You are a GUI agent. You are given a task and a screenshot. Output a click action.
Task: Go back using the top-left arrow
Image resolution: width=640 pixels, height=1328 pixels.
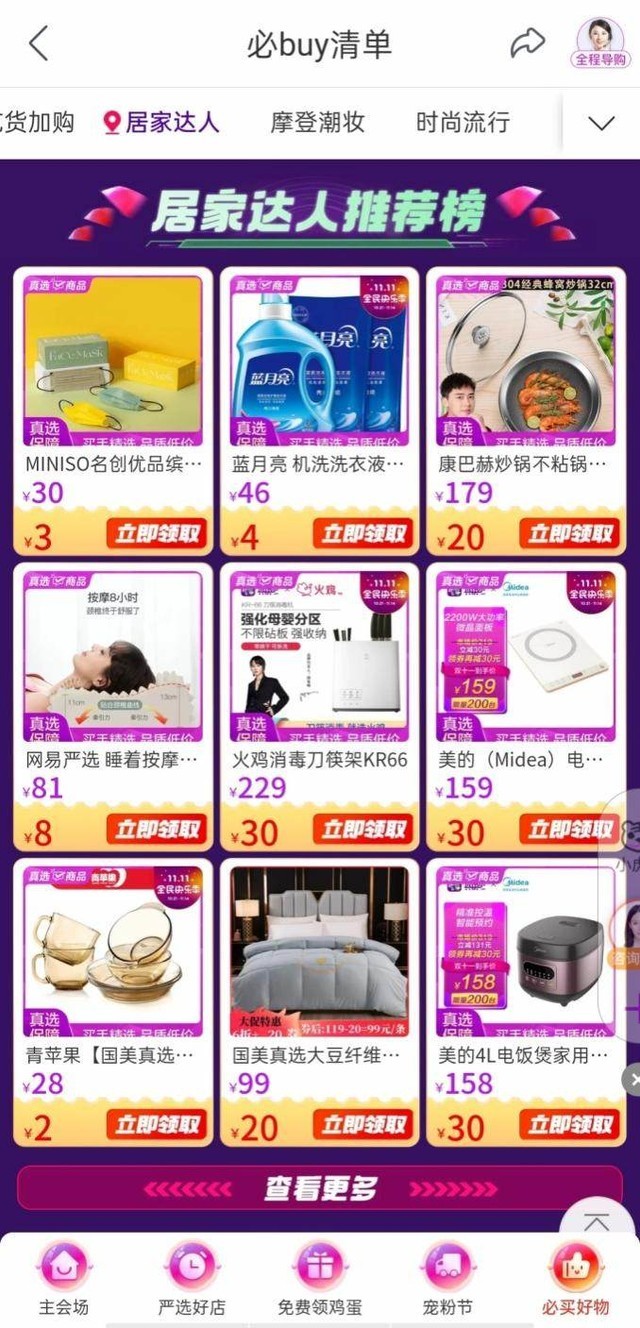tap(38, 44)
